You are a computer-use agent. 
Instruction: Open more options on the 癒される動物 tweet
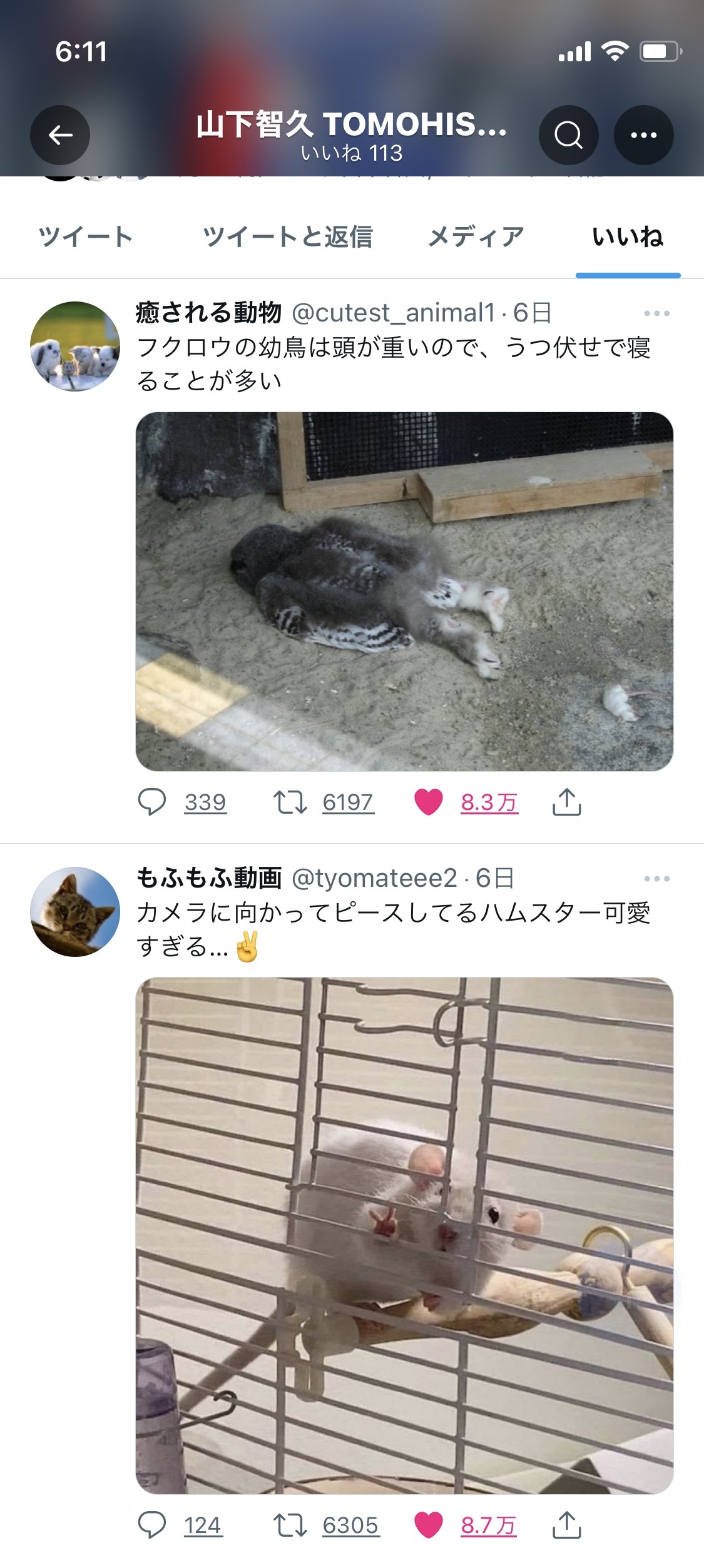point(656,313)
